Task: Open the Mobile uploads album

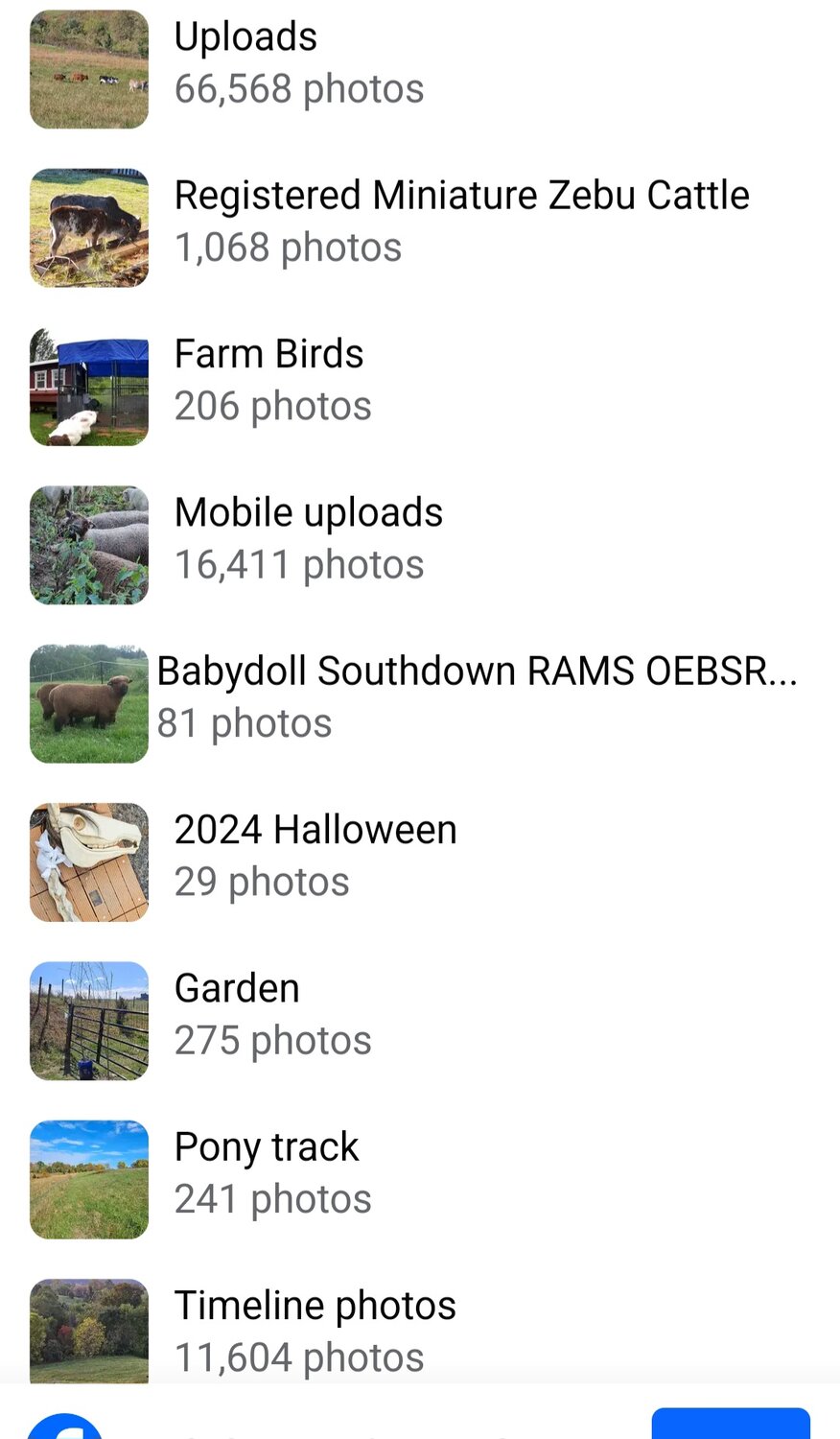Action: click(308, 513)
